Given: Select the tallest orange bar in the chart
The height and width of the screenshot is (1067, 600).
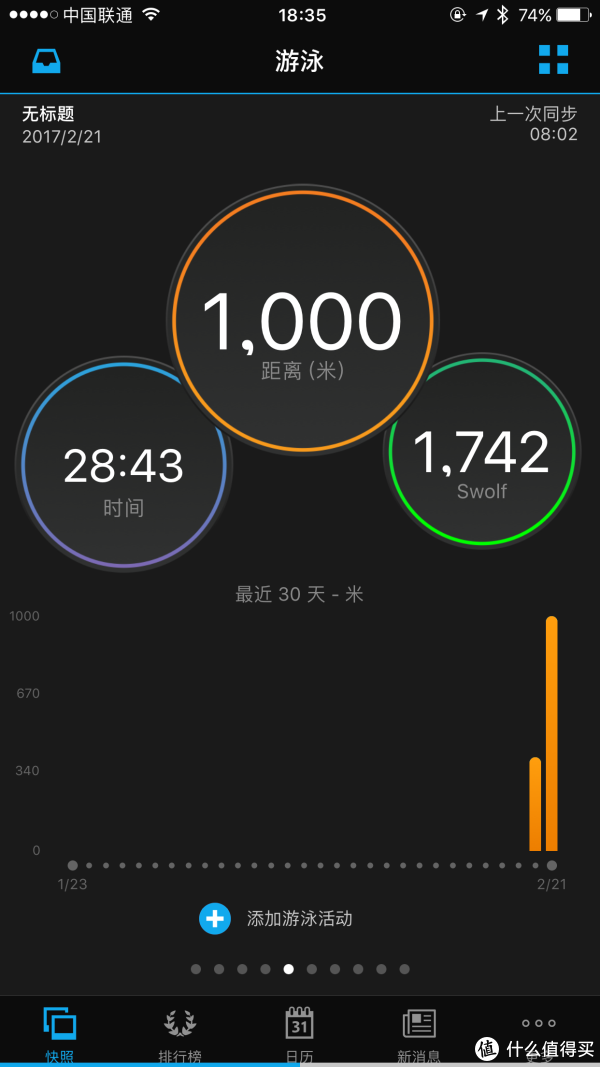Looking at the screenshot, I should pyautogui.click(x=552, y=734).
